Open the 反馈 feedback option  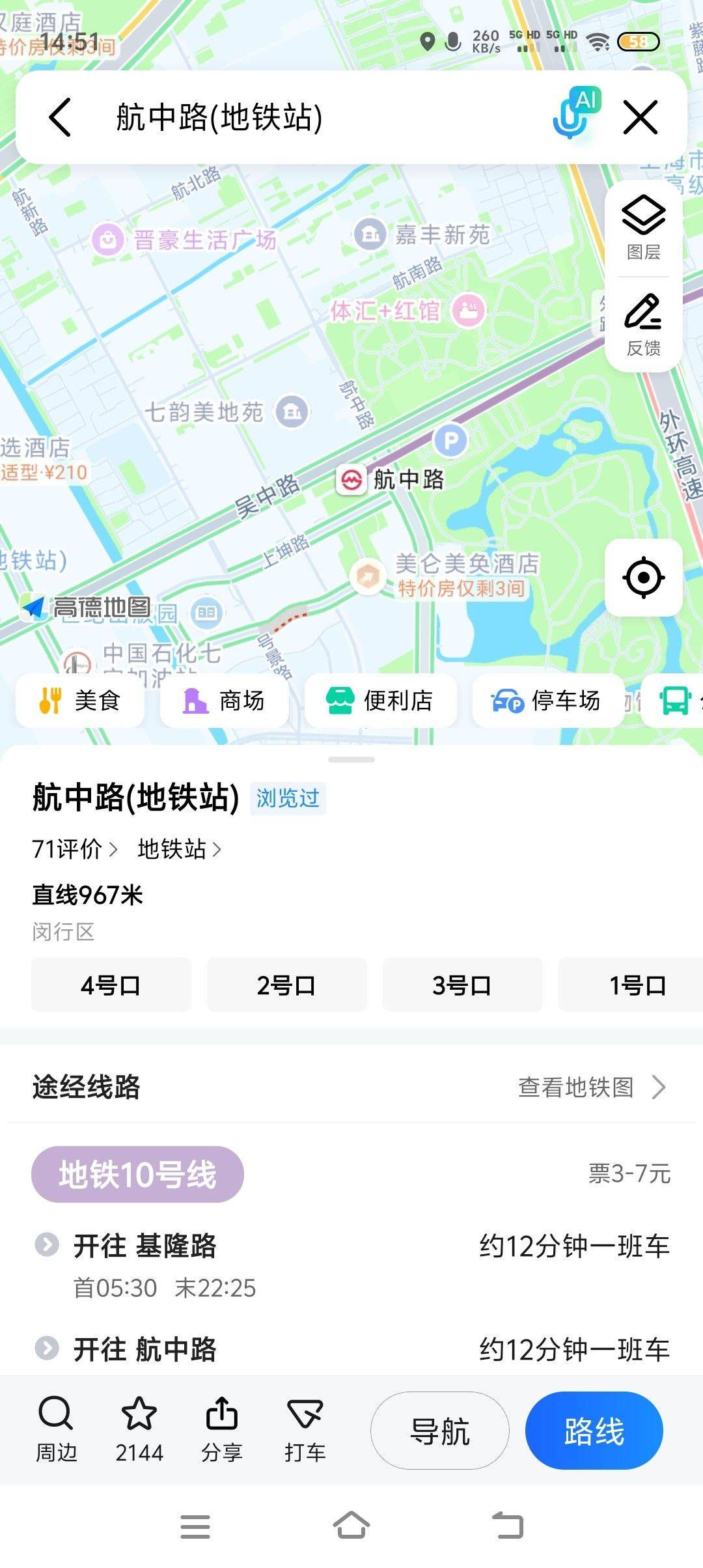pos(643,325)
